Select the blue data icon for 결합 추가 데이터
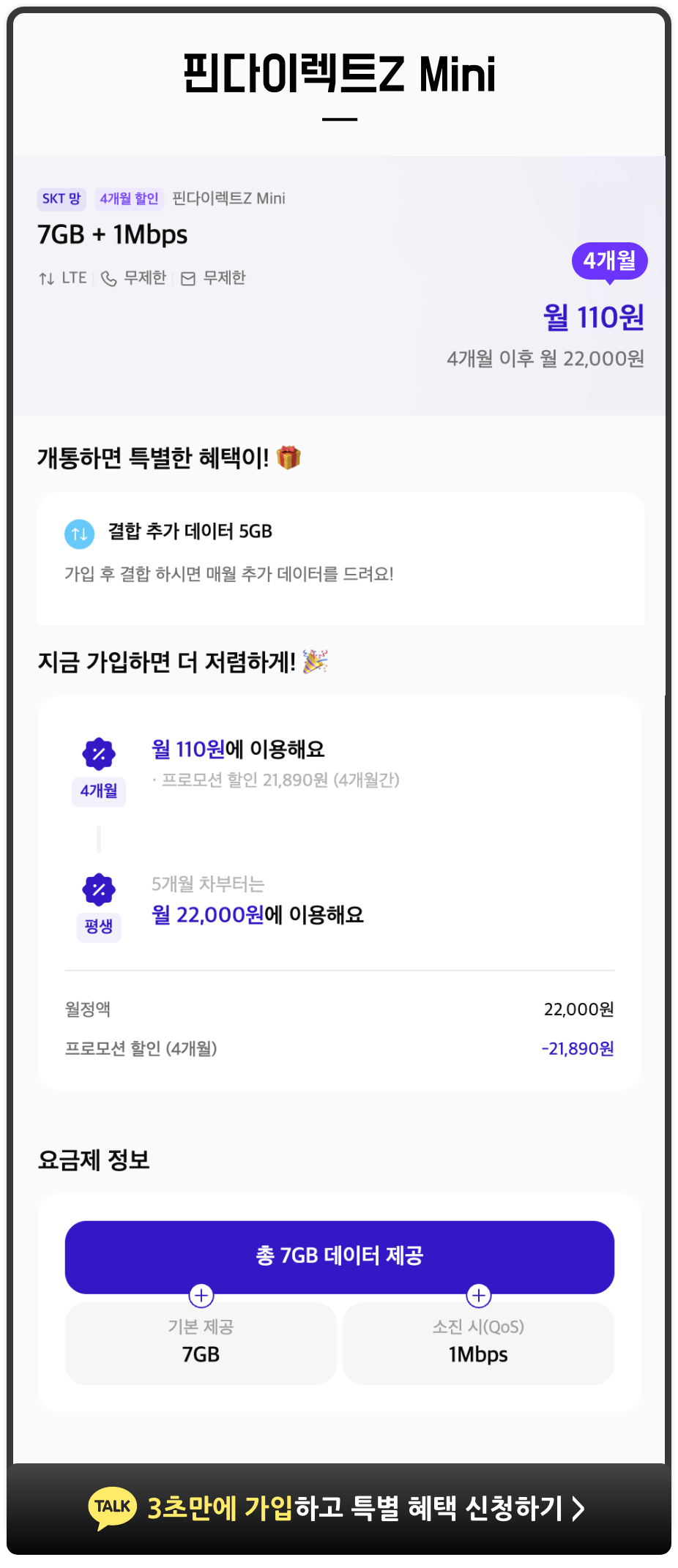This screenshot has height=1568, width=678. [80, 534]
